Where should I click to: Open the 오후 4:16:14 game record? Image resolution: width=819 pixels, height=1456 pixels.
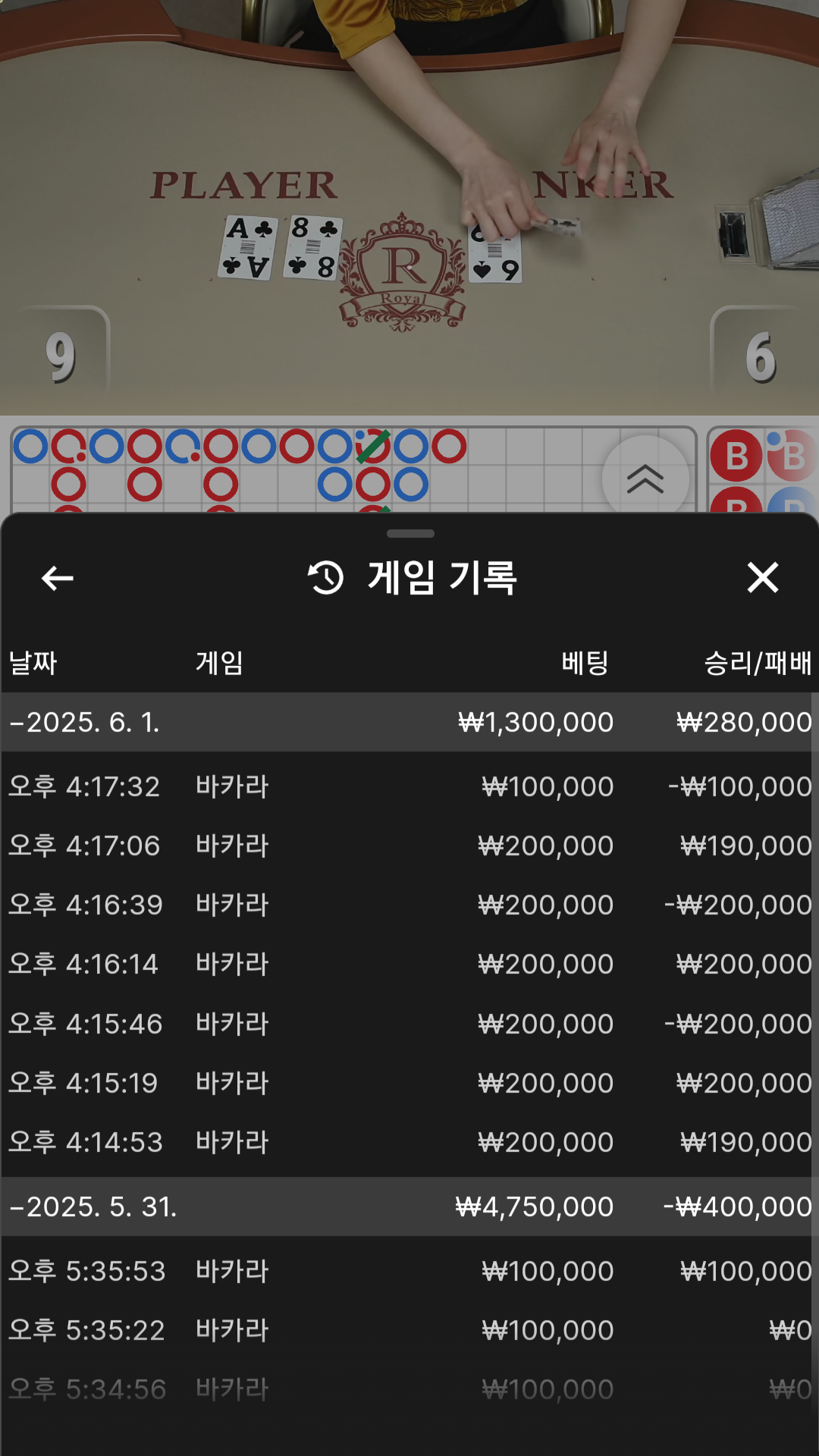[x=409, y=964]
